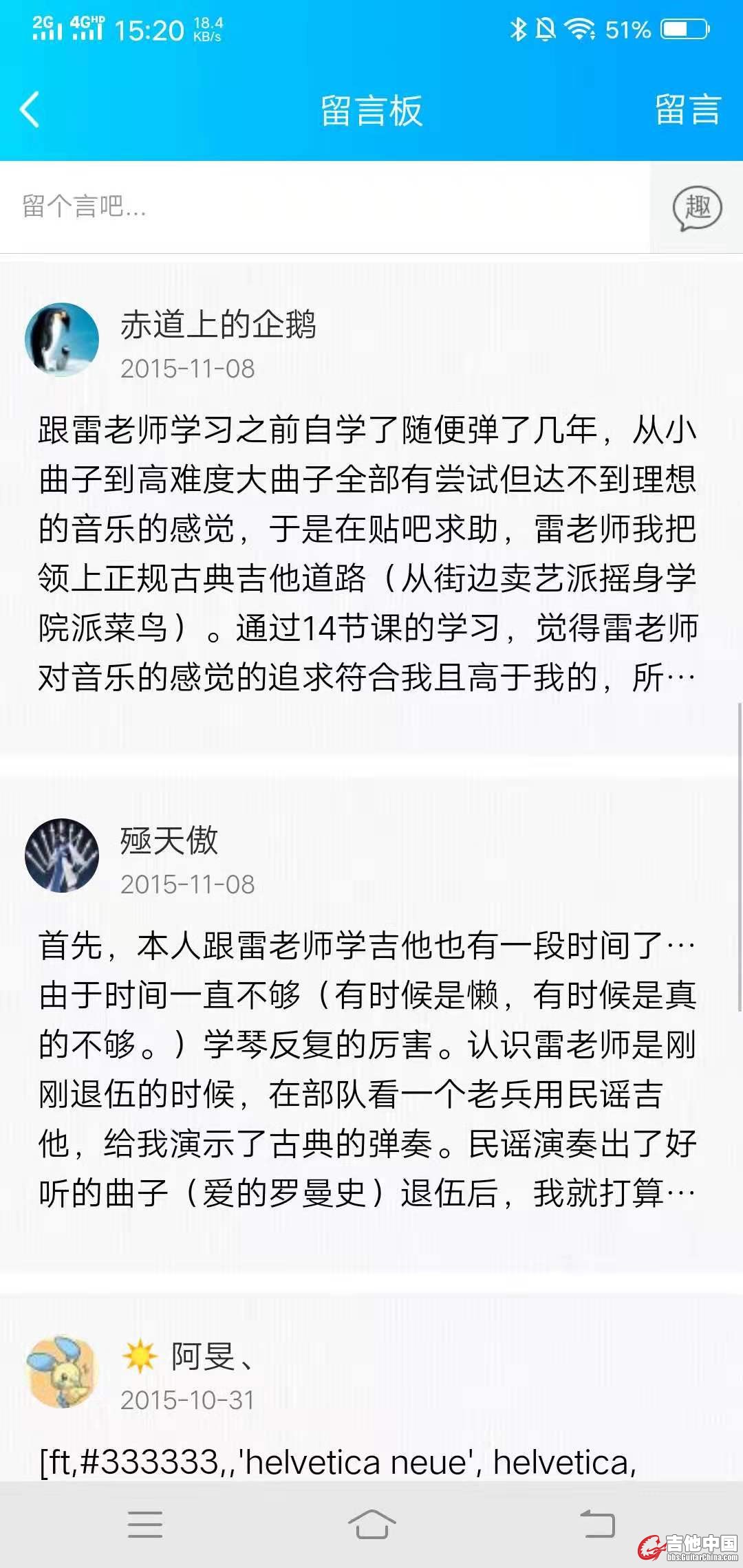Open the message from 阿旻、
743x1568 pixels.
tap(337, 1462)
